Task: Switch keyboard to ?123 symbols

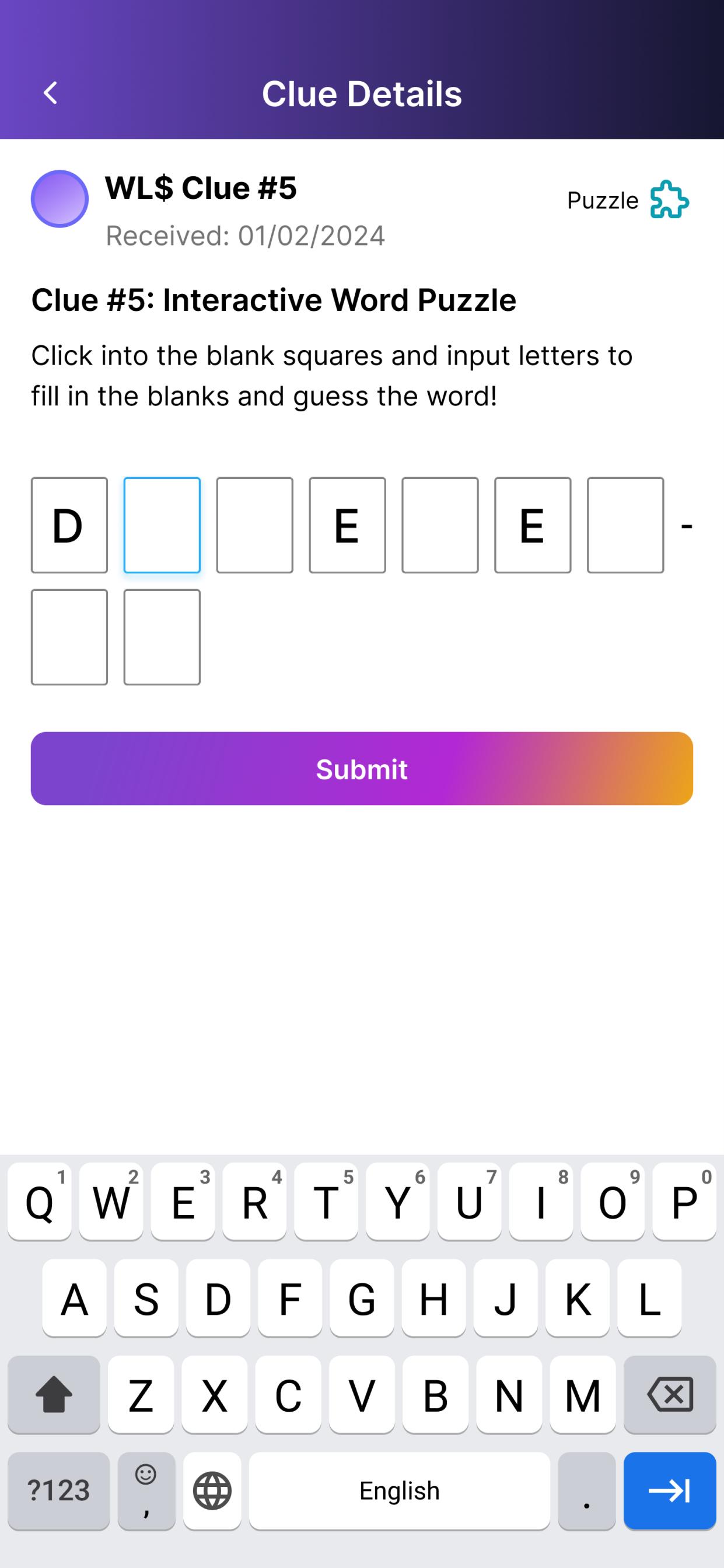Action: pyautogui.click(x=58, y=1490)
